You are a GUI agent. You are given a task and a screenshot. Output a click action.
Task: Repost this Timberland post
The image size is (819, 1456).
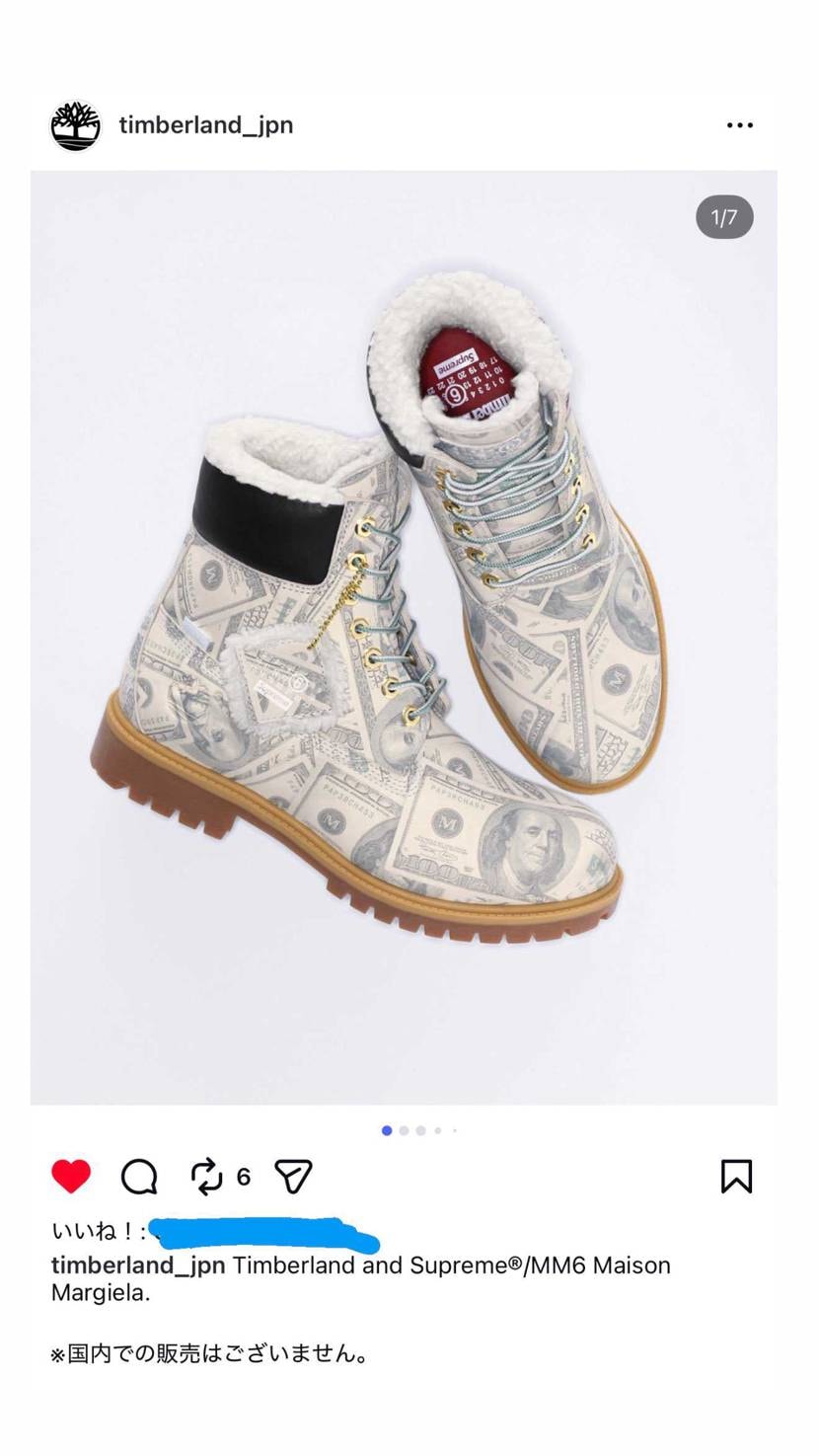(206, 1176)
